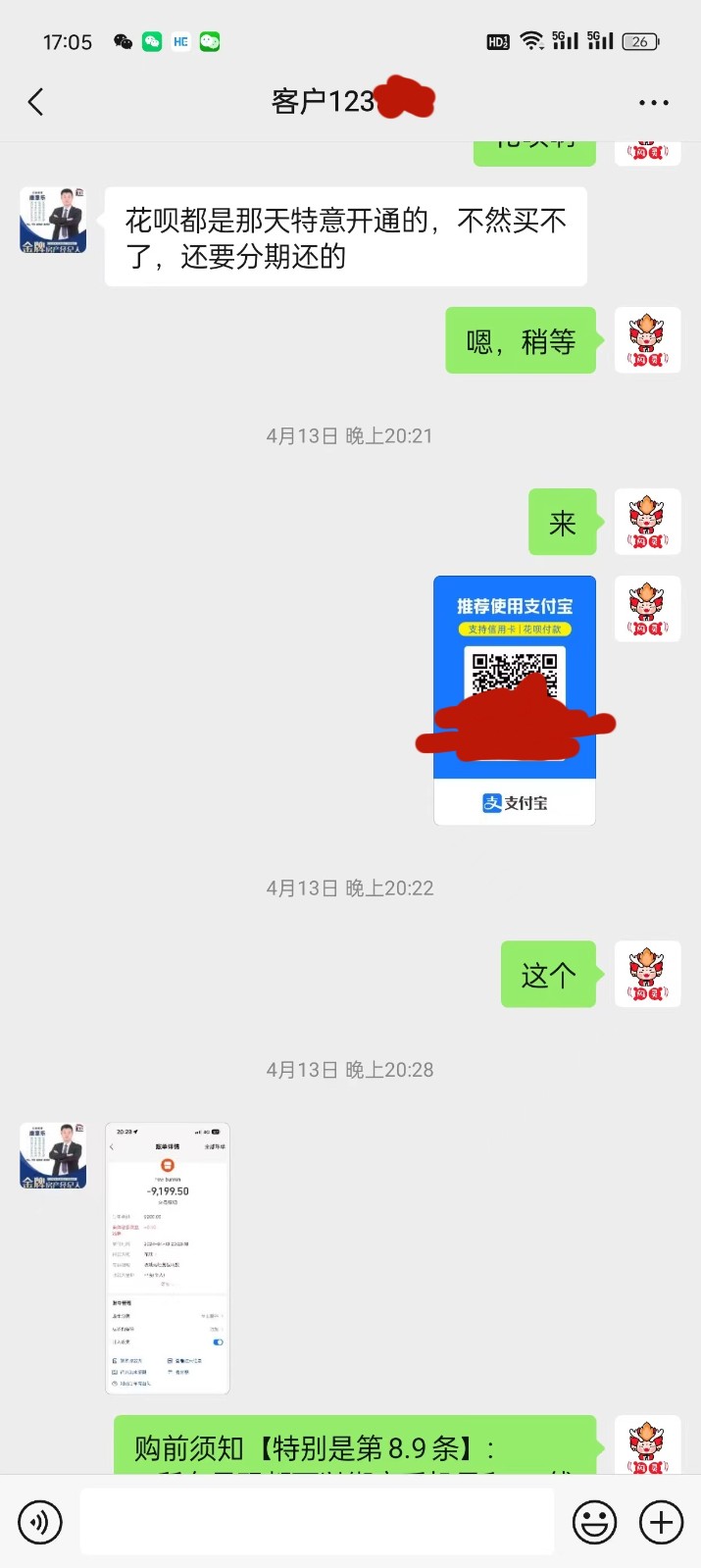The image size is (701, 1568).
Task: Open the emoji picker
Action: tap(594, 1522)
